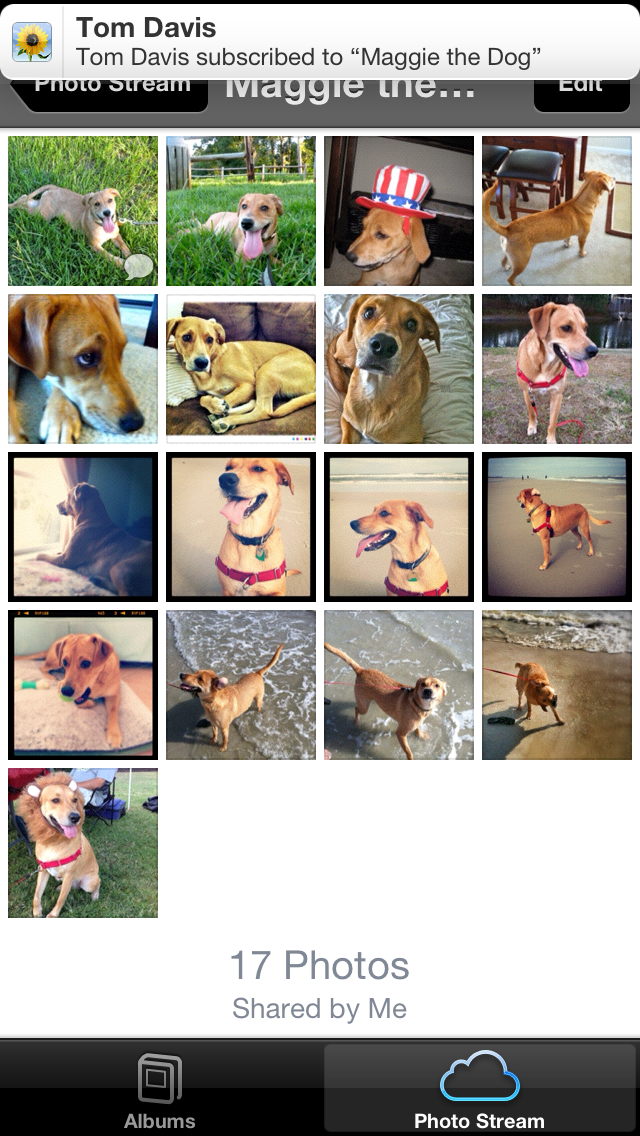Open photo of dog on dark wet sand
The image size is (640, 1136).
click(x=557, y=685)
